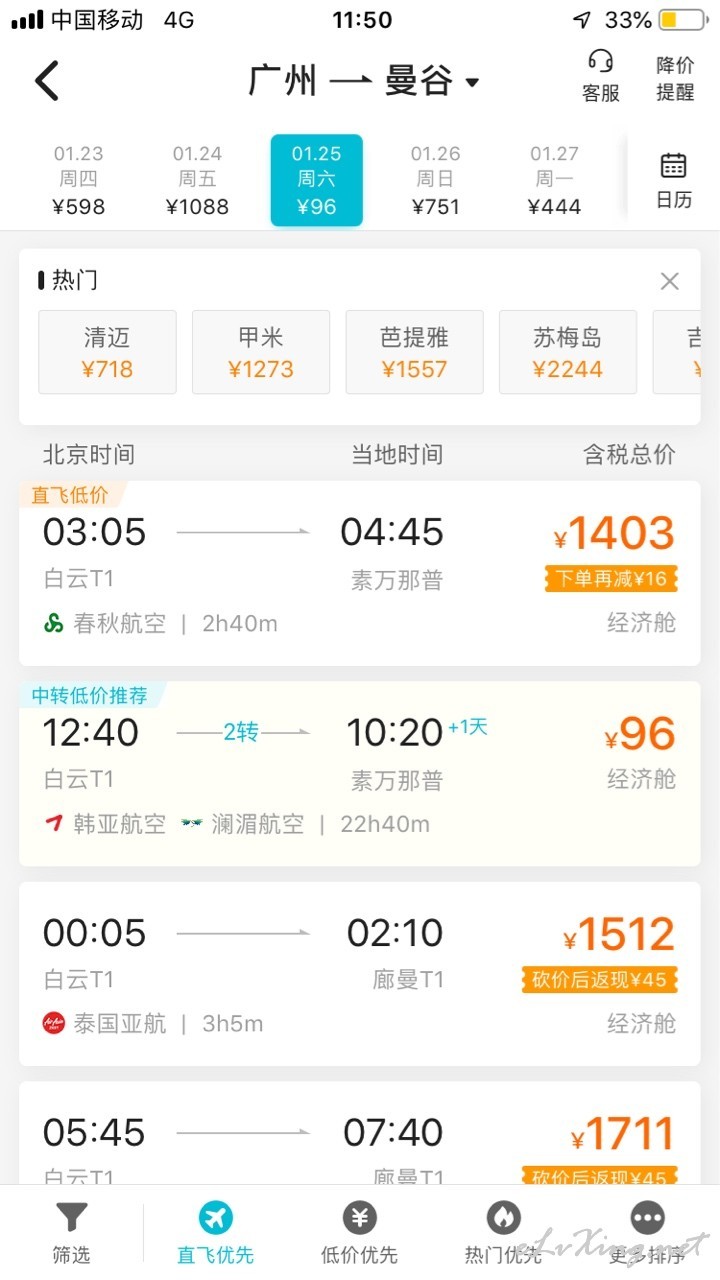Select date 01.26 周日 ¥751
The height and width of the screenshot is (1280, 720).
[435, 180]
